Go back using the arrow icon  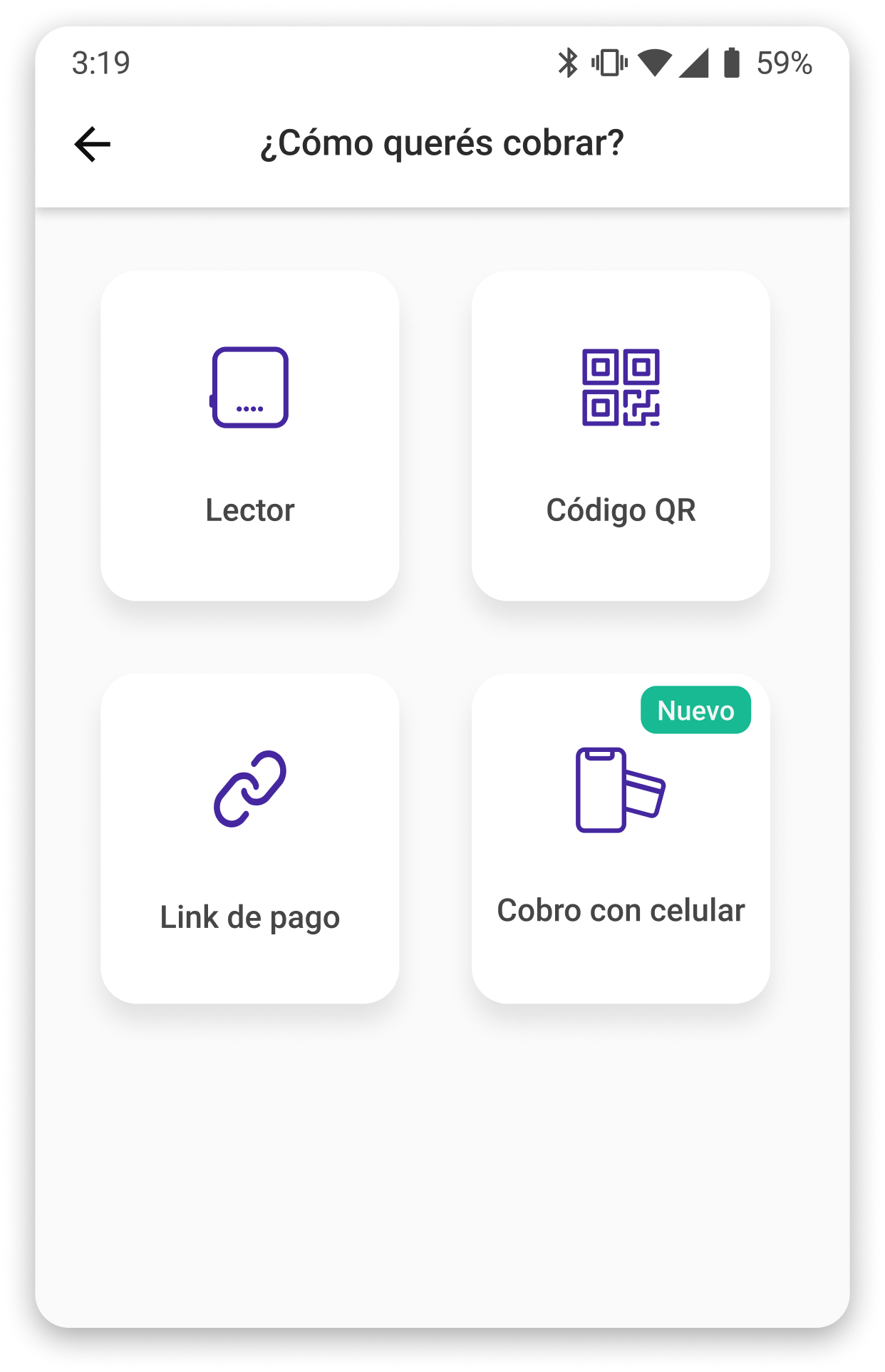93,144
